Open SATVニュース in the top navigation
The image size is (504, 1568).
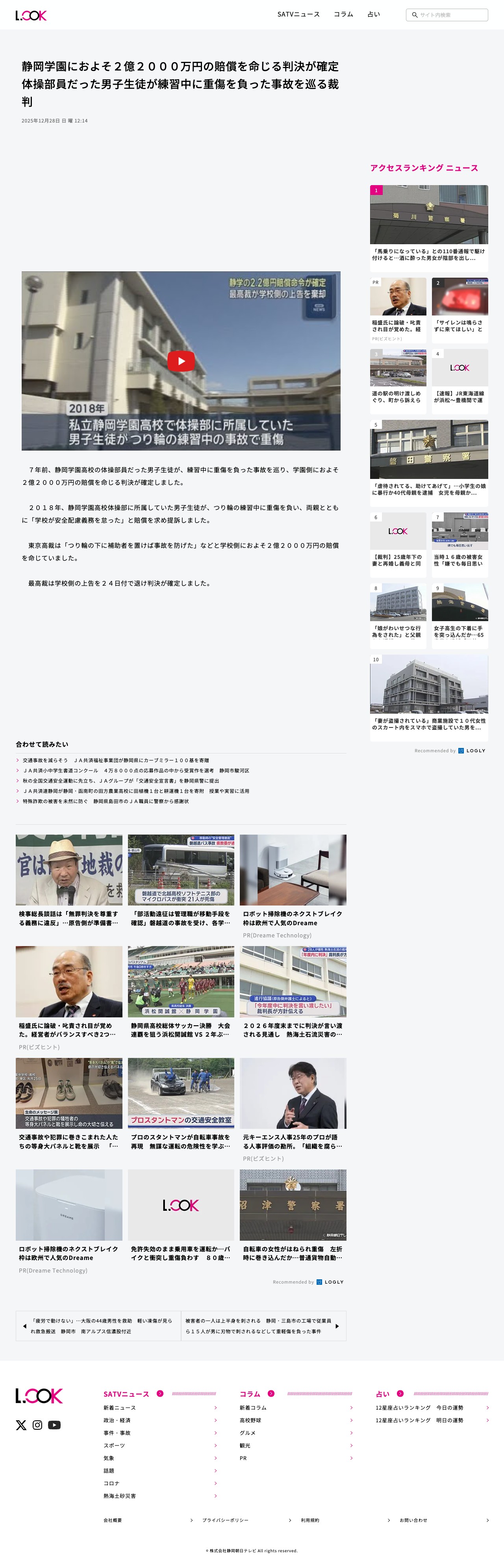tap(298, 15)
